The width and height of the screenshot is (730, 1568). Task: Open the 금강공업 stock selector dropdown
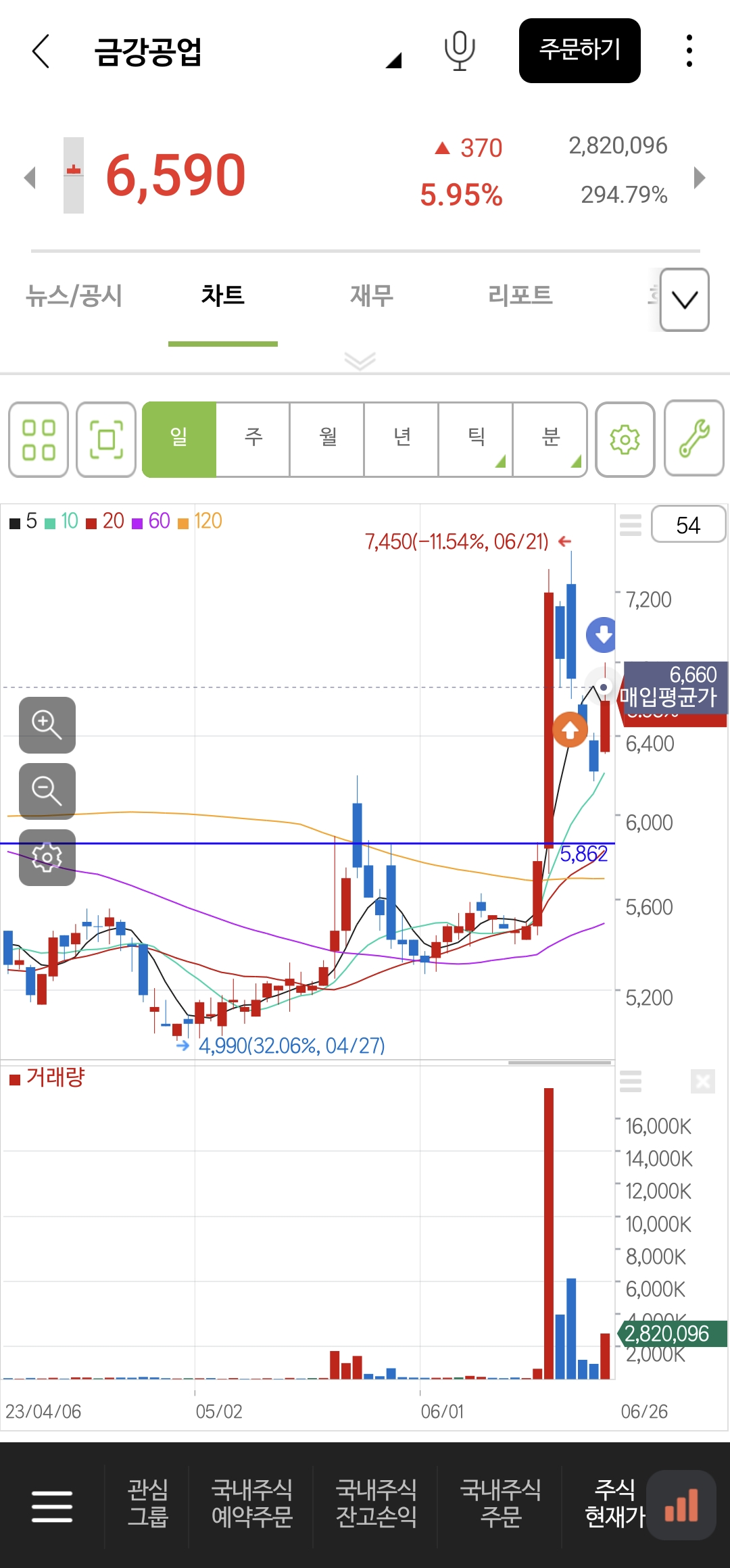coord(393,61)
